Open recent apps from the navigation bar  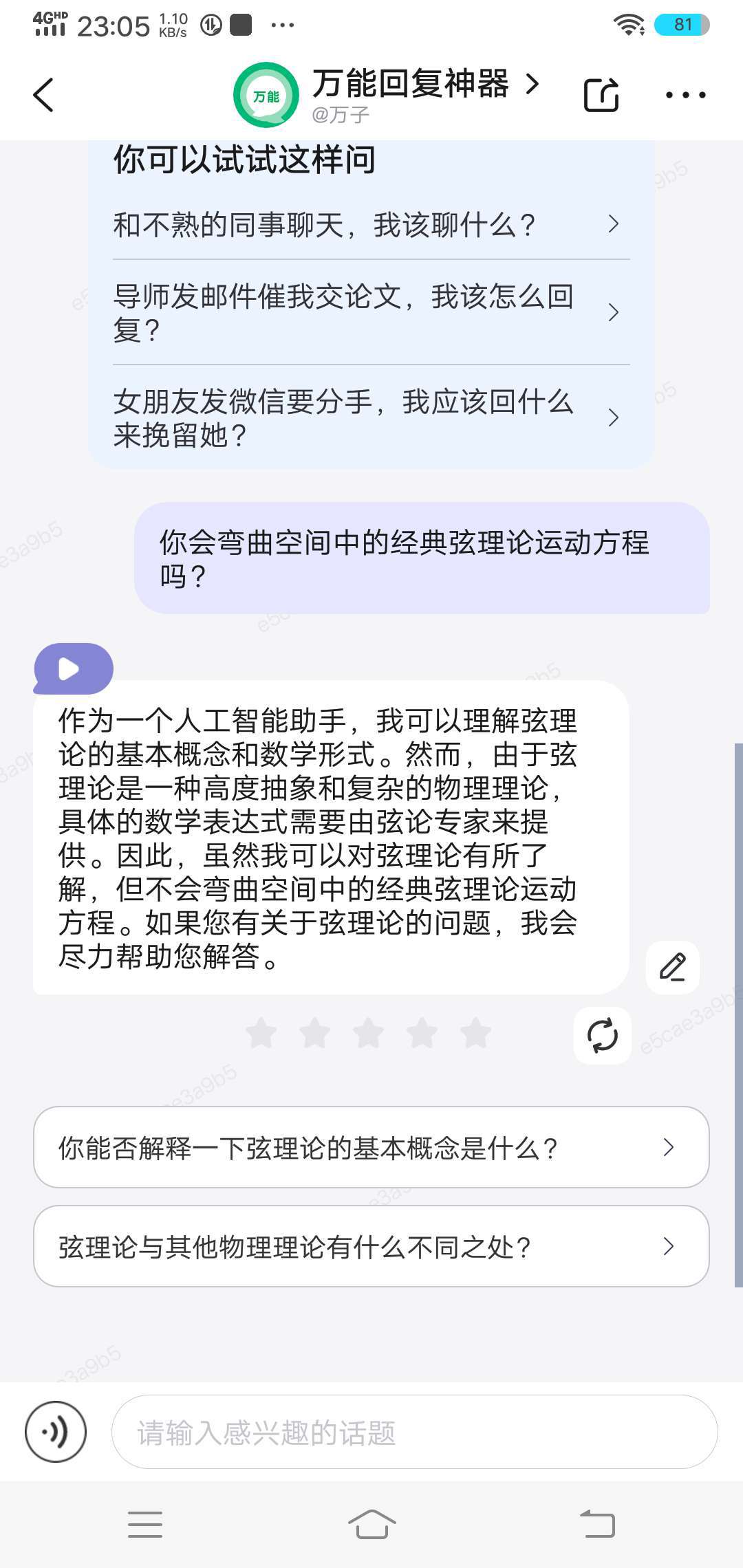point(145,1524)
